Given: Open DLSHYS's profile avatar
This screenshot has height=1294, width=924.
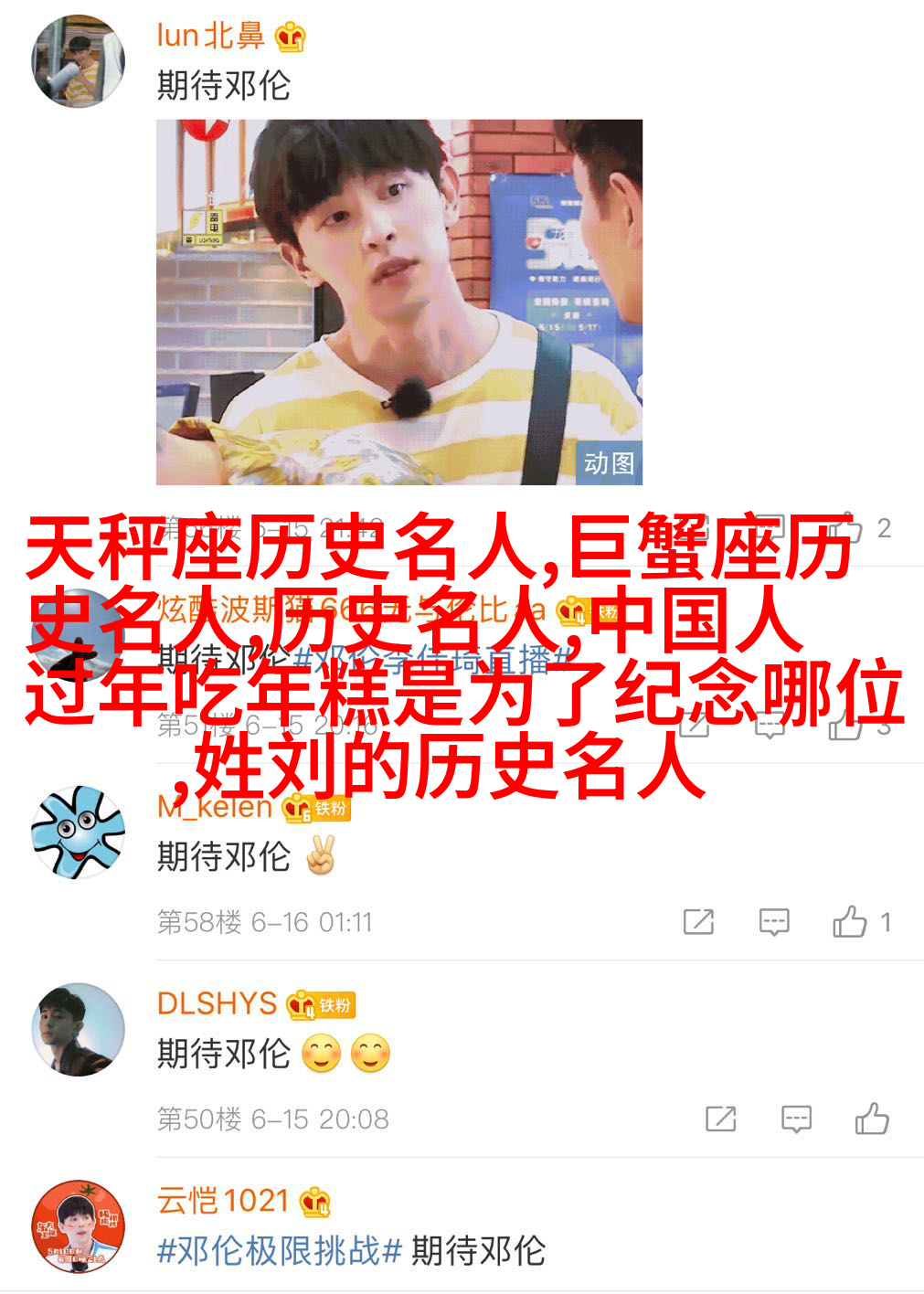Looking at the screenshot, I should (x=78, y=1029).
